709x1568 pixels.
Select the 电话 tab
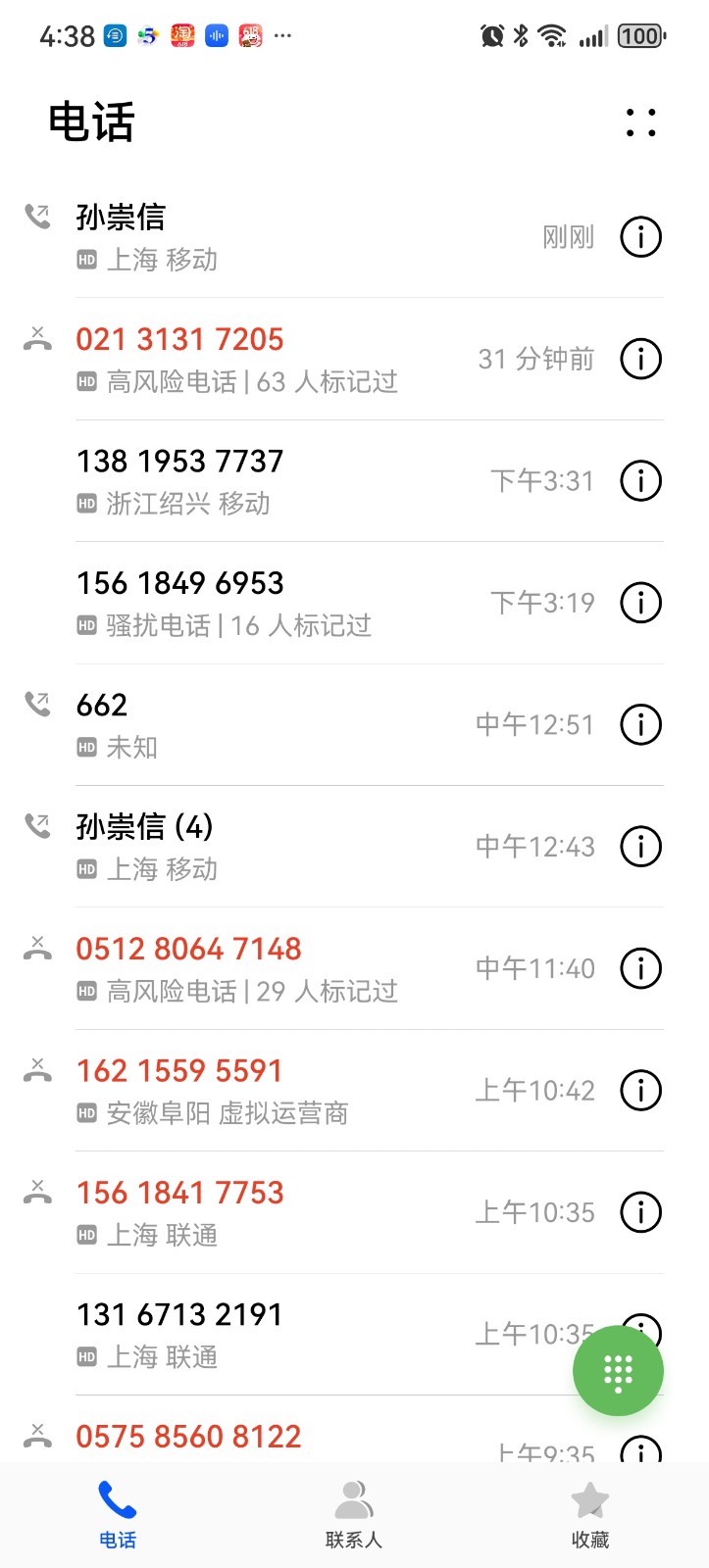click(x=118, y=1515)
